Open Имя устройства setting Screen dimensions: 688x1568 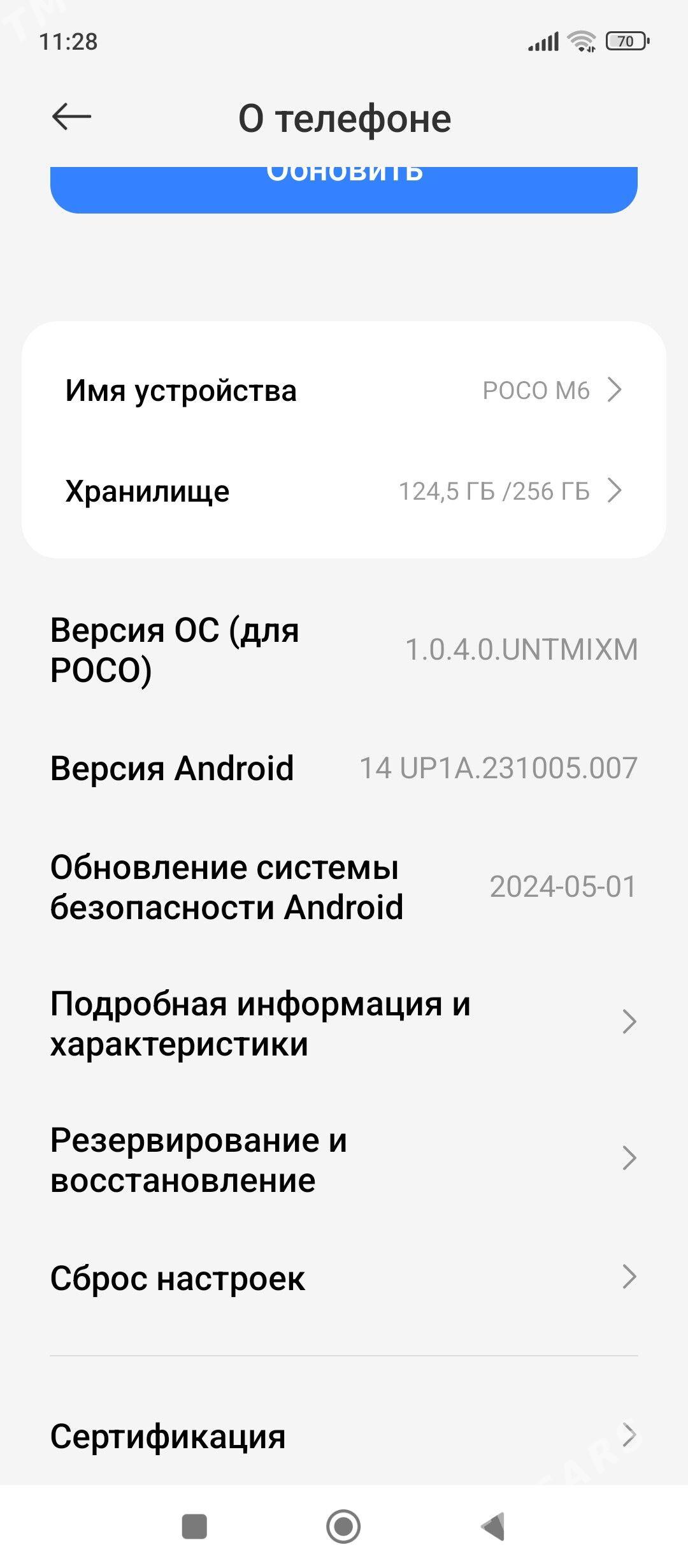344,390
